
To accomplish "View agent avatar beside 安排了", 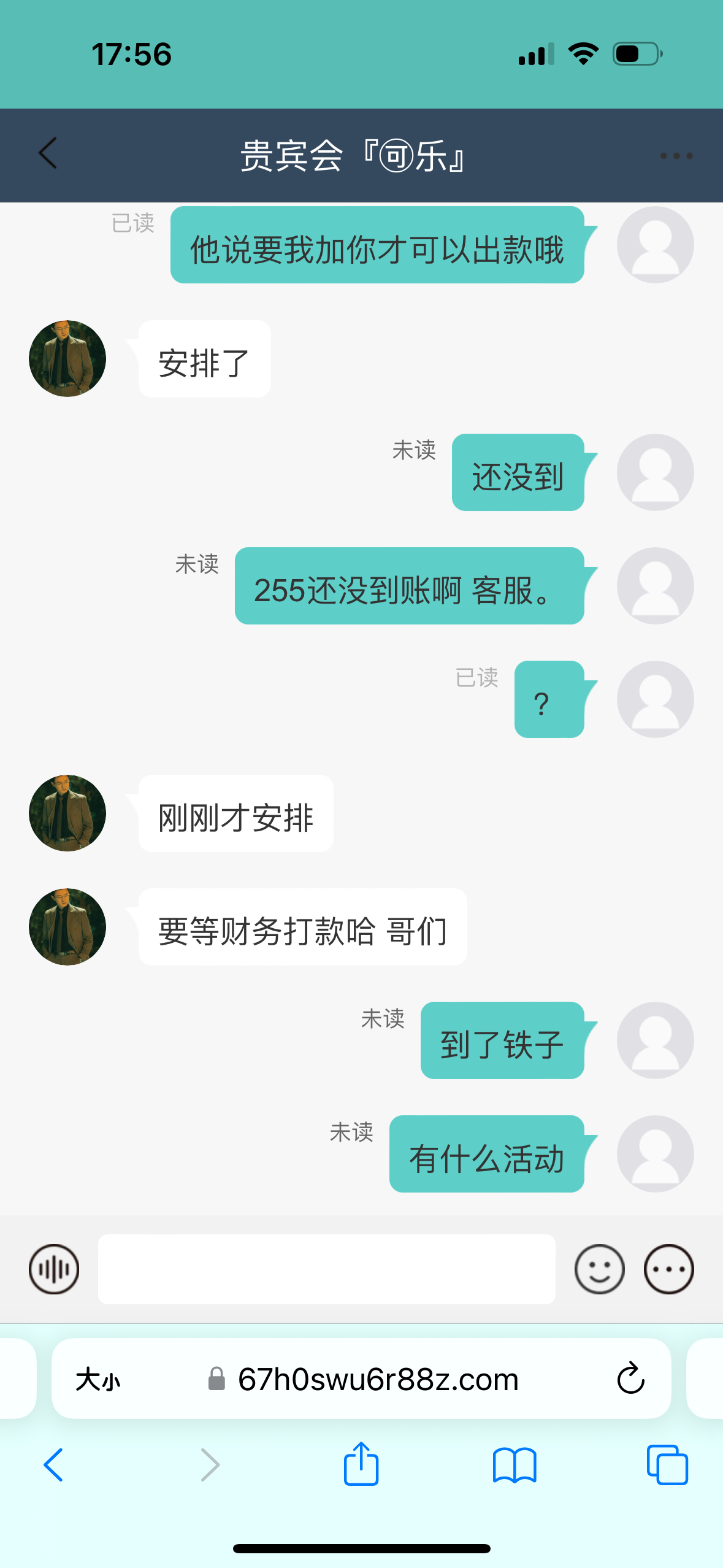I will click(x=67, y=359).
